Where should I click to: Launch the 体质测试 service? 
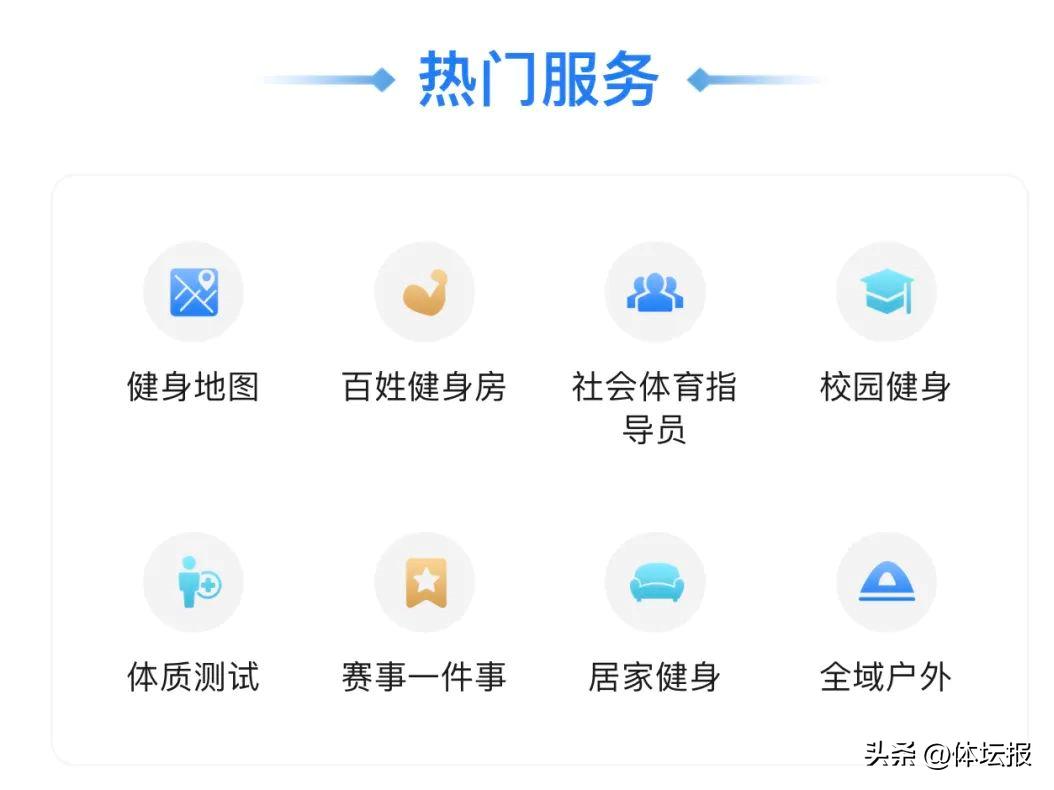(193, 582)
